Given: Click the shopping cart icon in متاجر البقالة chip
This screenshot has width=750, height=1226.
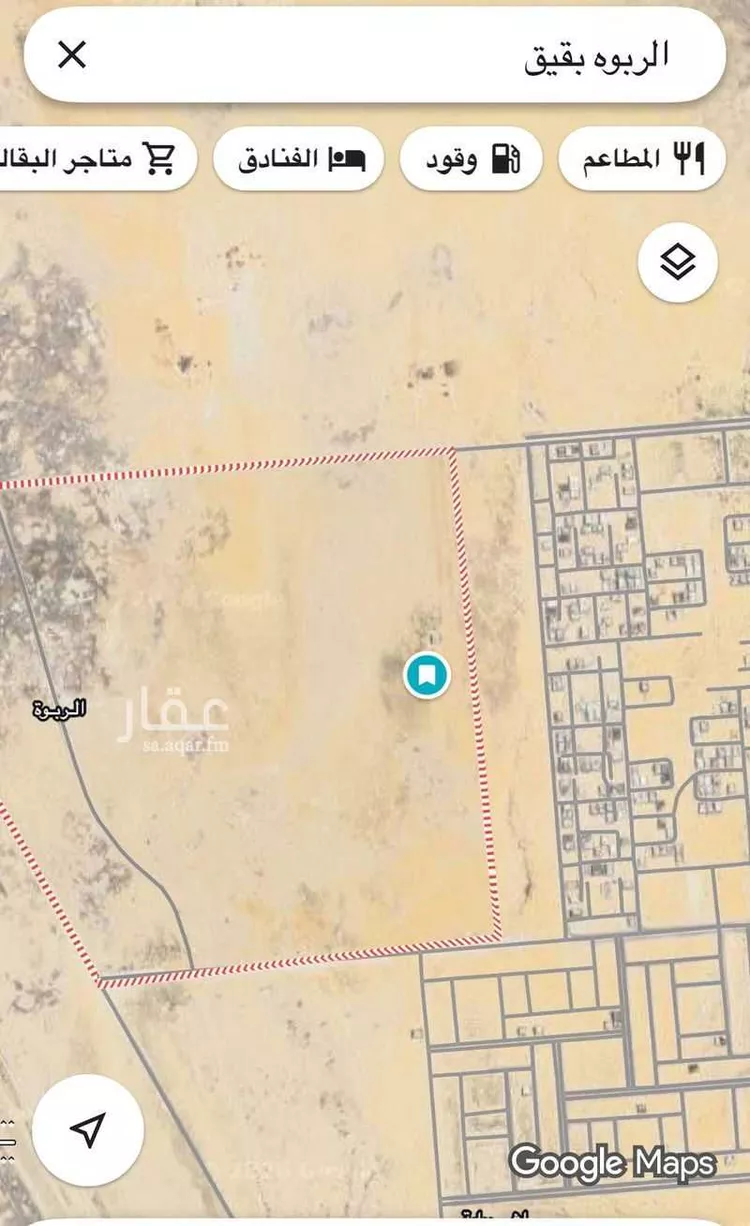Looking at the screenshot, I should 160,158.
